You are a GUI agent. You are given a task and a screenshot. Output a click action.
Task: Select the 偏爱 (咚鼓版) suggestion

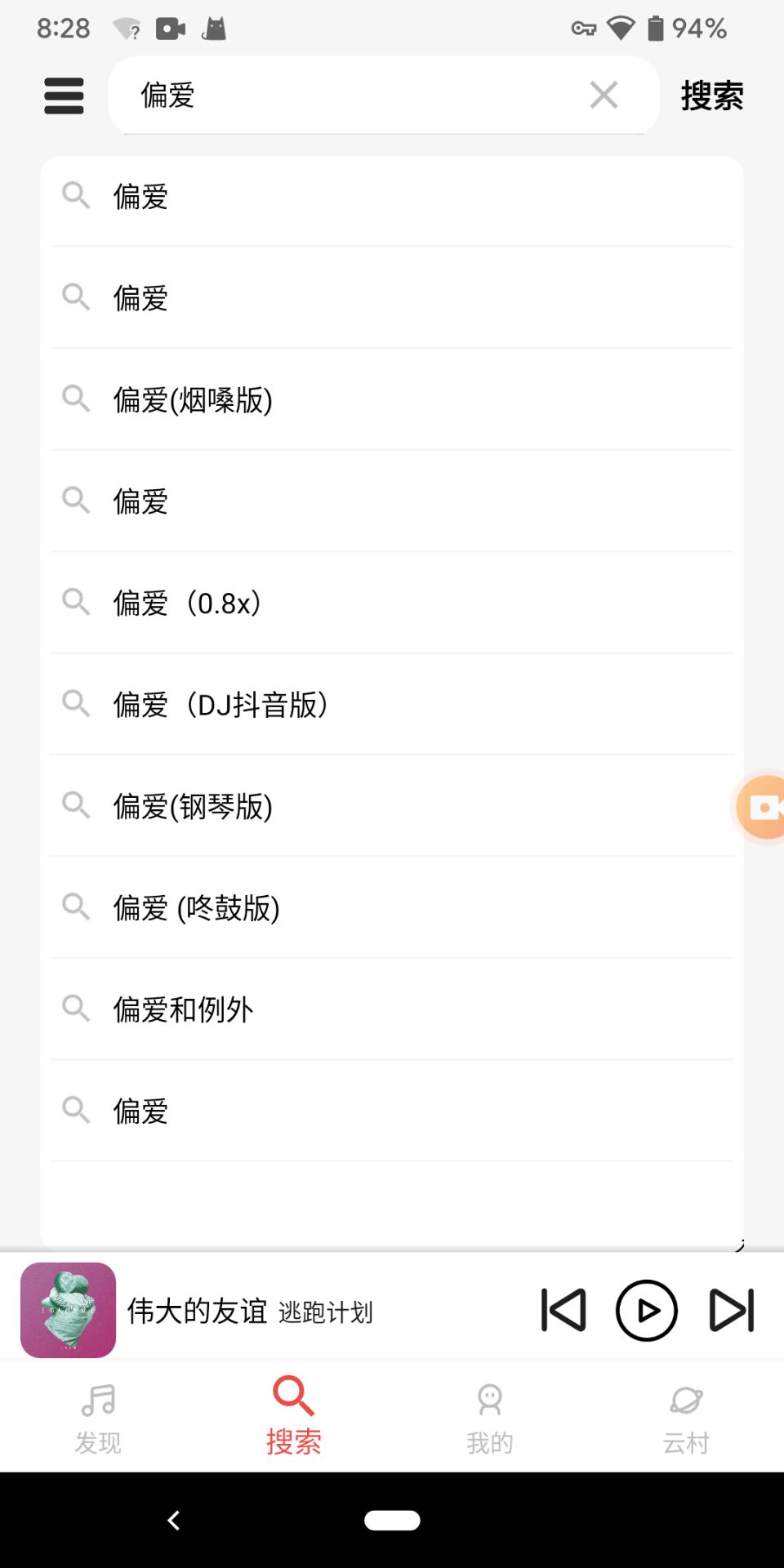click(392, 907)
